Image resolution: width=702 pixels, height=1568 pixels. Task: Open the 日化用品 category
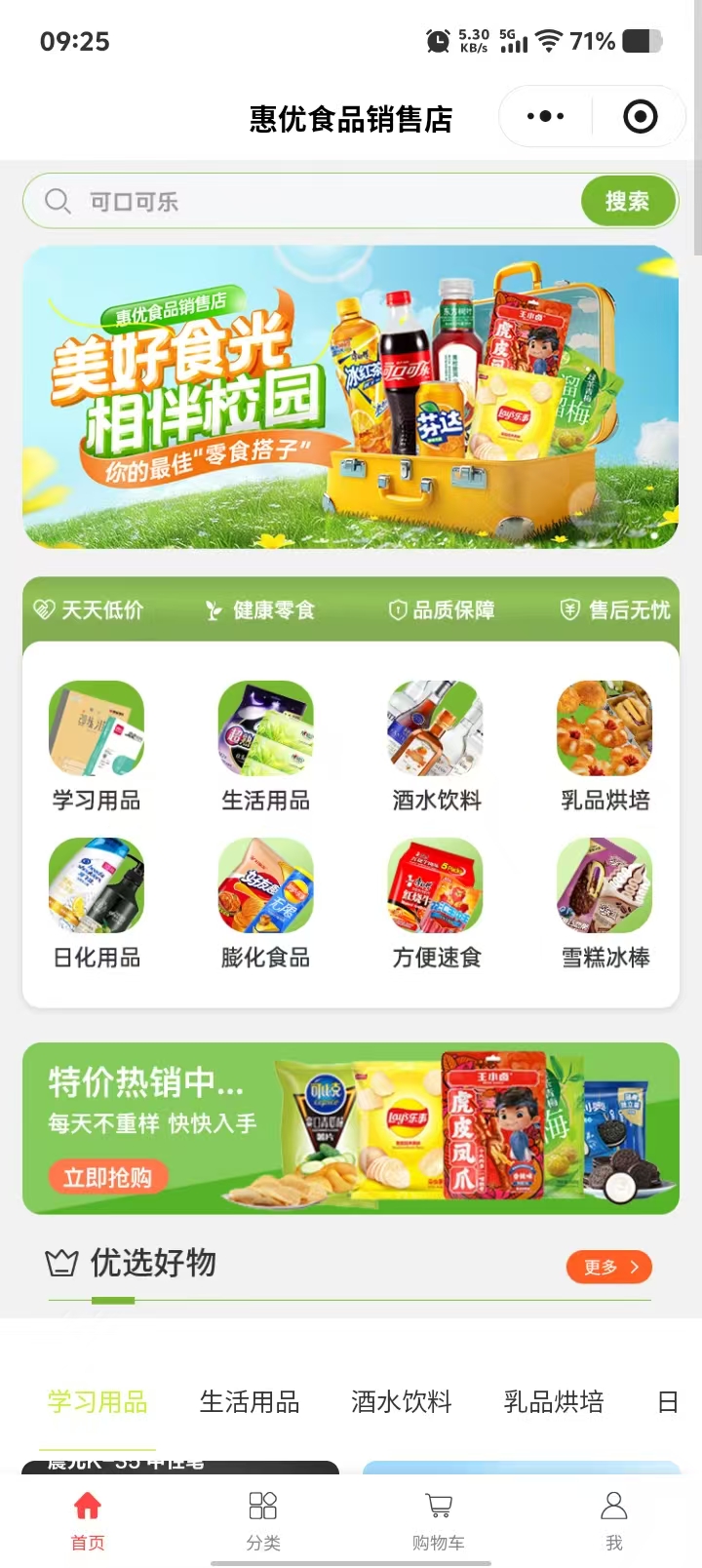tap(97, 887)
